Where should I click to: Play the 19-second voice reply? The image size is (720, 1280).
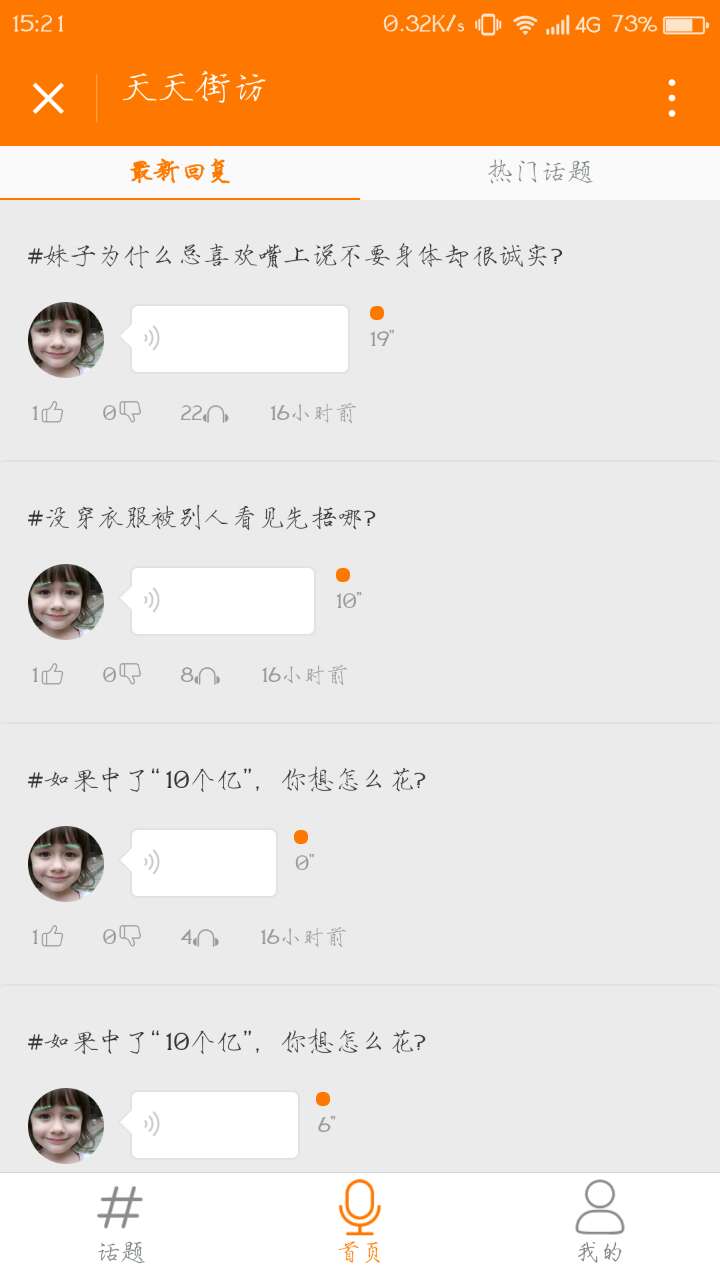[240, 339]
